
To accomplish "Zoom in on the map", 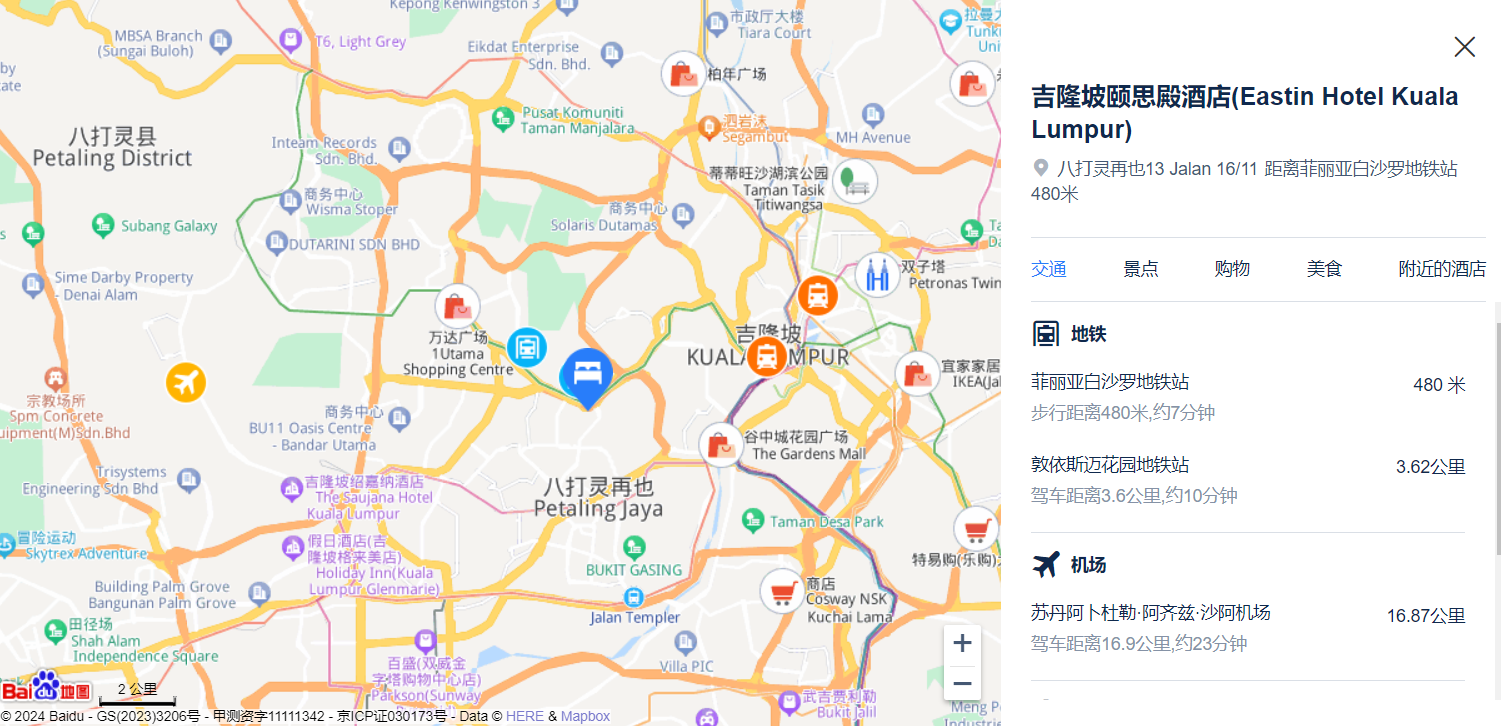I will [x=962, y=643].
